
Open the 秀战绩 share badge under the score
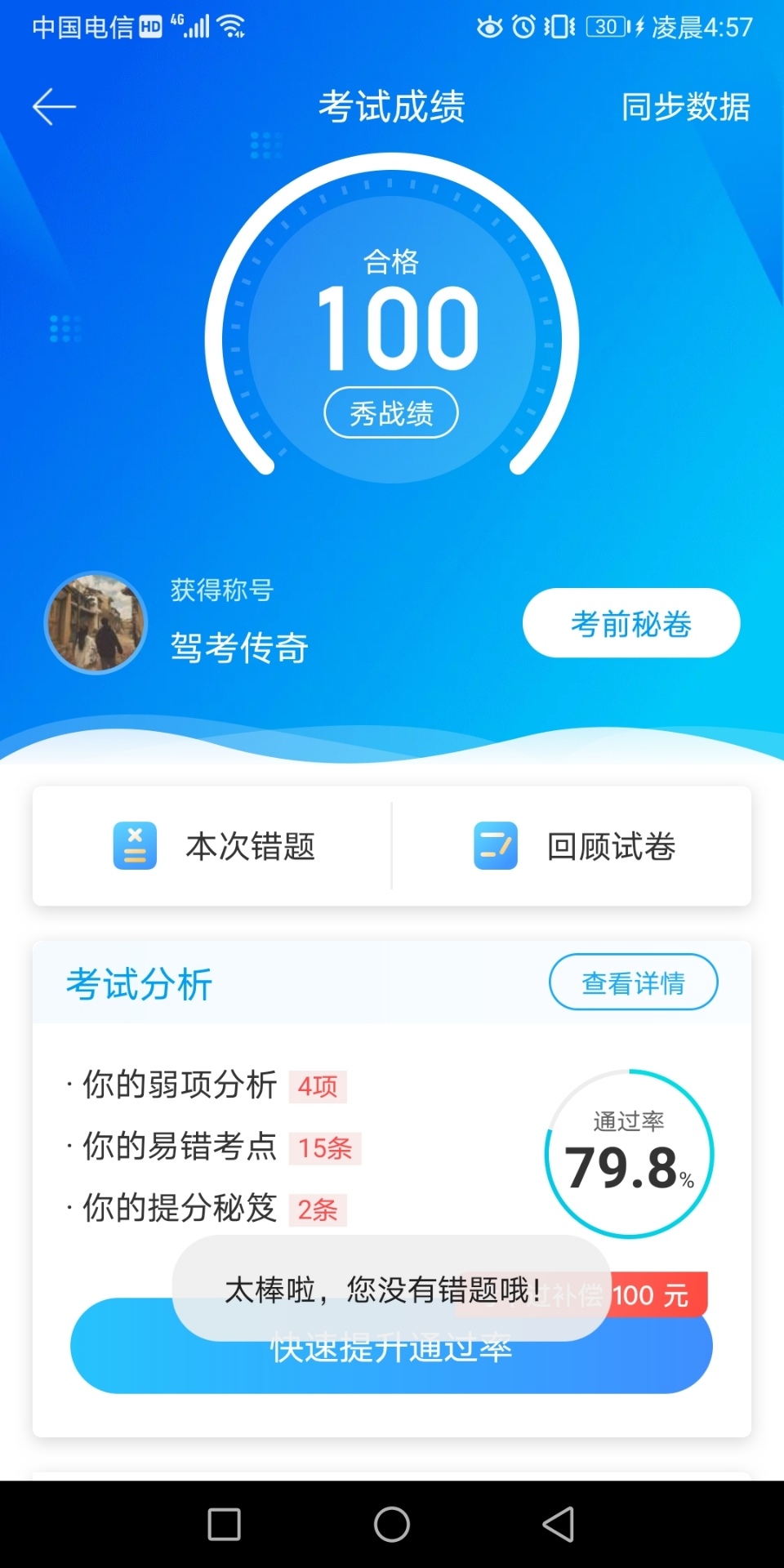[x=390, y=414]
